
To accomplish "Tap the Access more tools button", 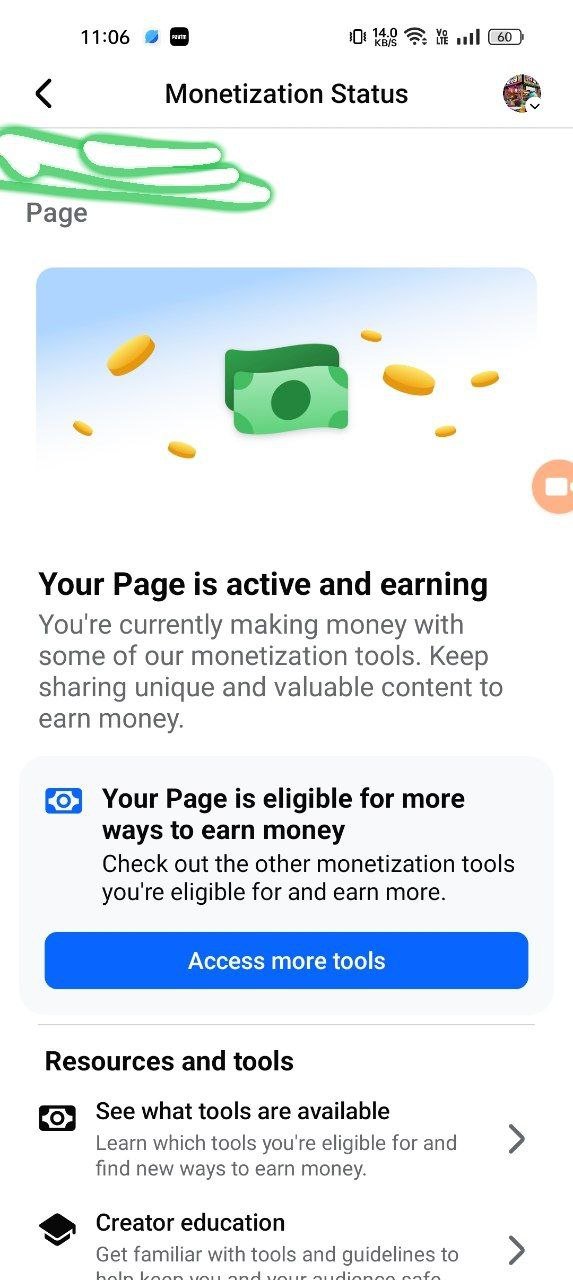I will (x=286, y=961).
